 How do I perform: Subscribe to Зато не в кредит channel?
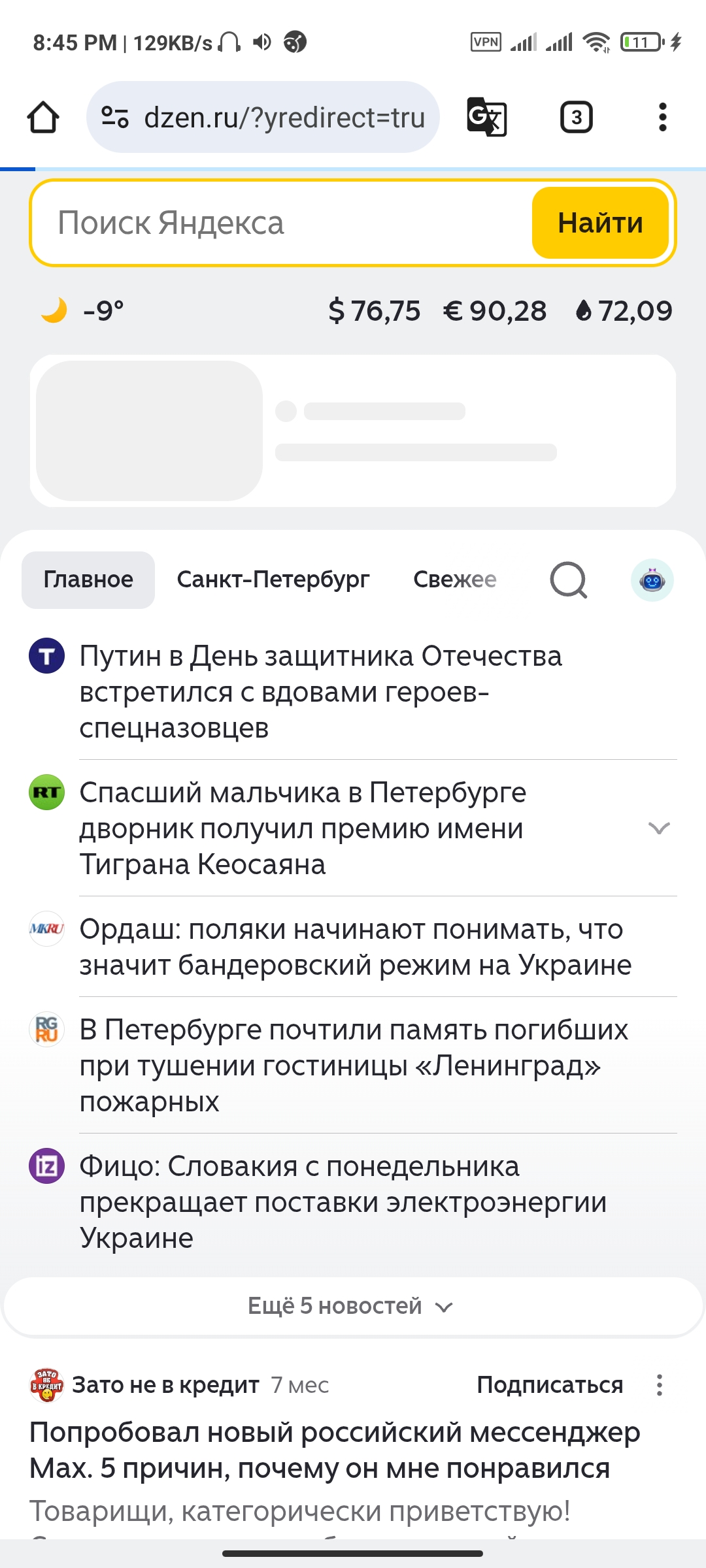pyautogui.click(x=549, y=1385)
